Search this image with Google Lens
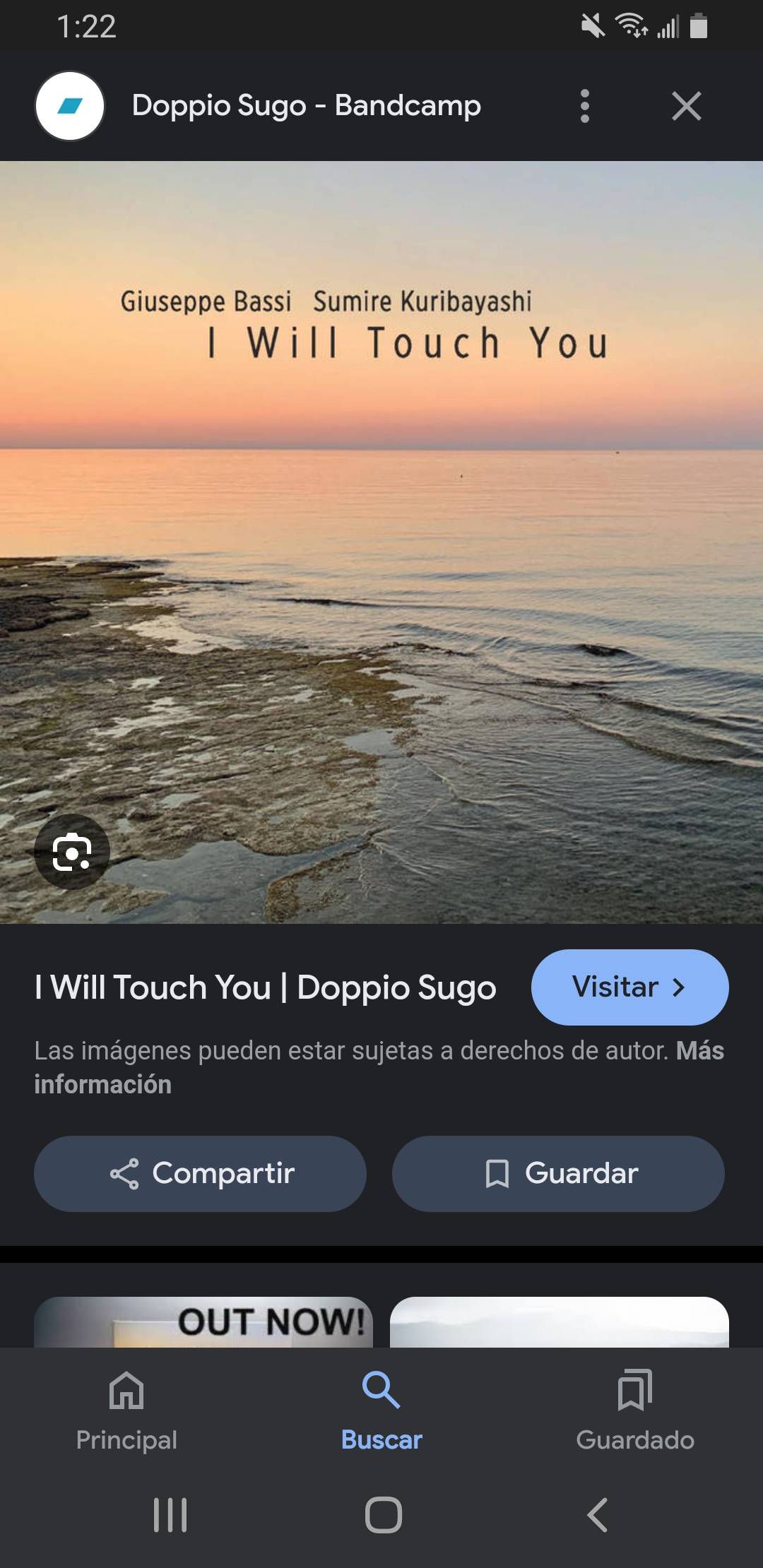Viewport: 763px width, 1568px height. coord(72,851)
